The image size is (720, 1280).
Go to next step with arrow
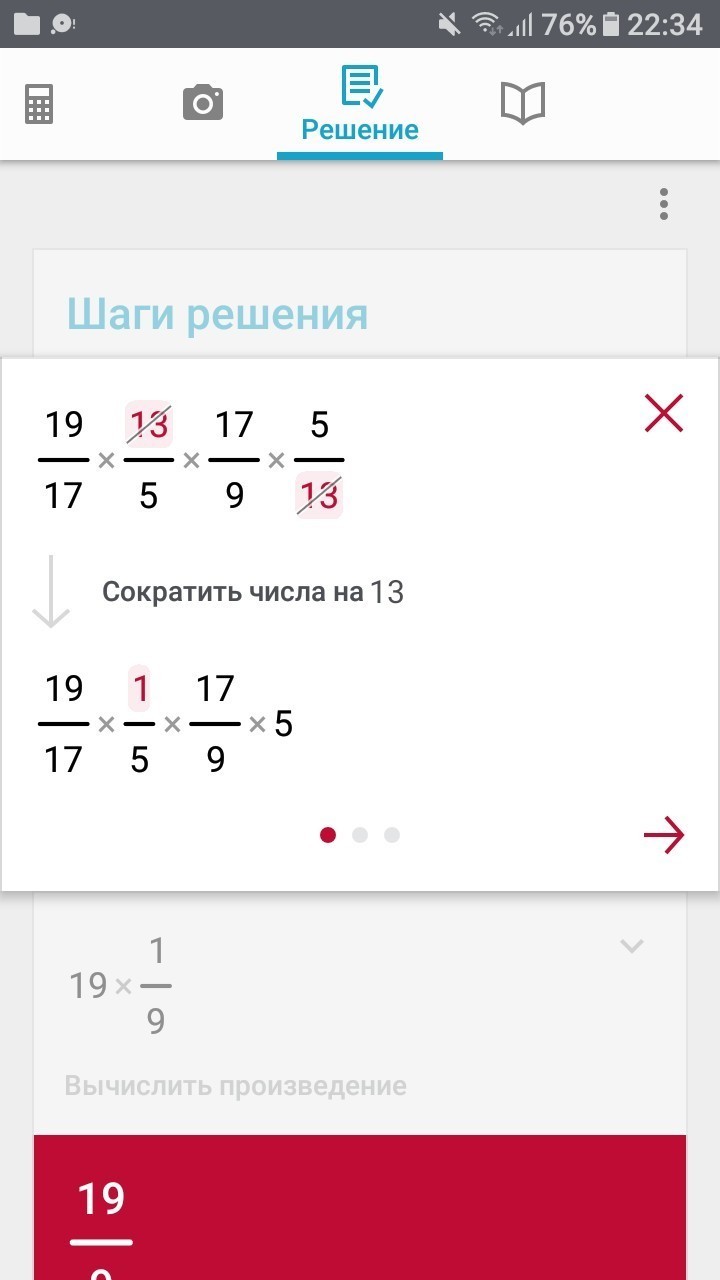coord(664,835)
